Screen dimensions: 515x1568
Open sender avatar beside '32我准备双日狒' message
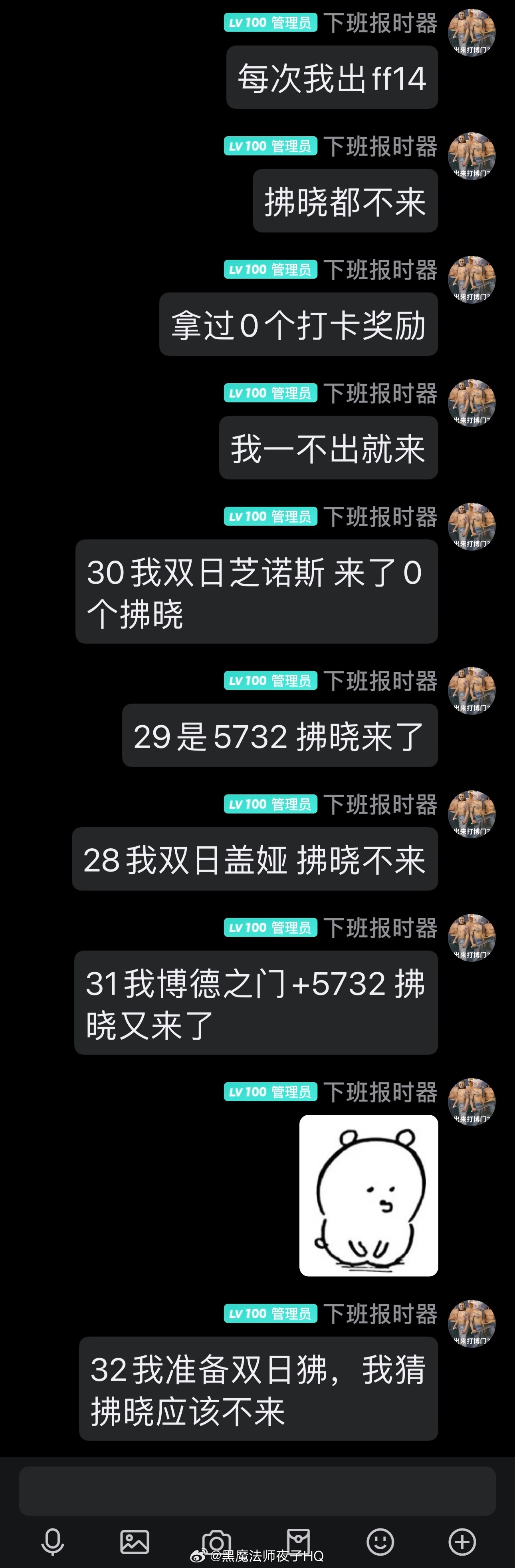click(x=472, y=1323)
